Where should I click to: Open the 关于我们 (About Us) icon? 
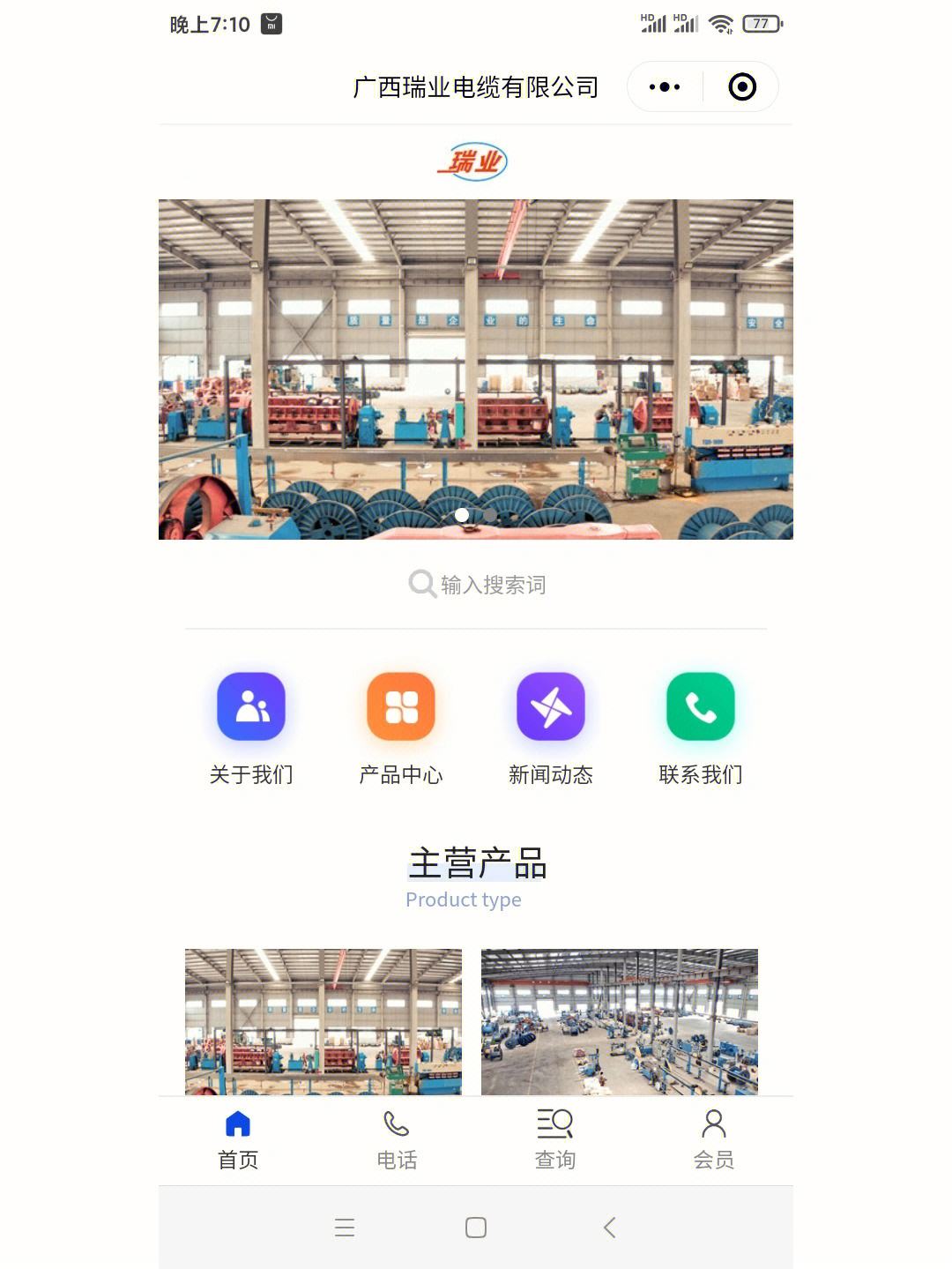[252, 706]
